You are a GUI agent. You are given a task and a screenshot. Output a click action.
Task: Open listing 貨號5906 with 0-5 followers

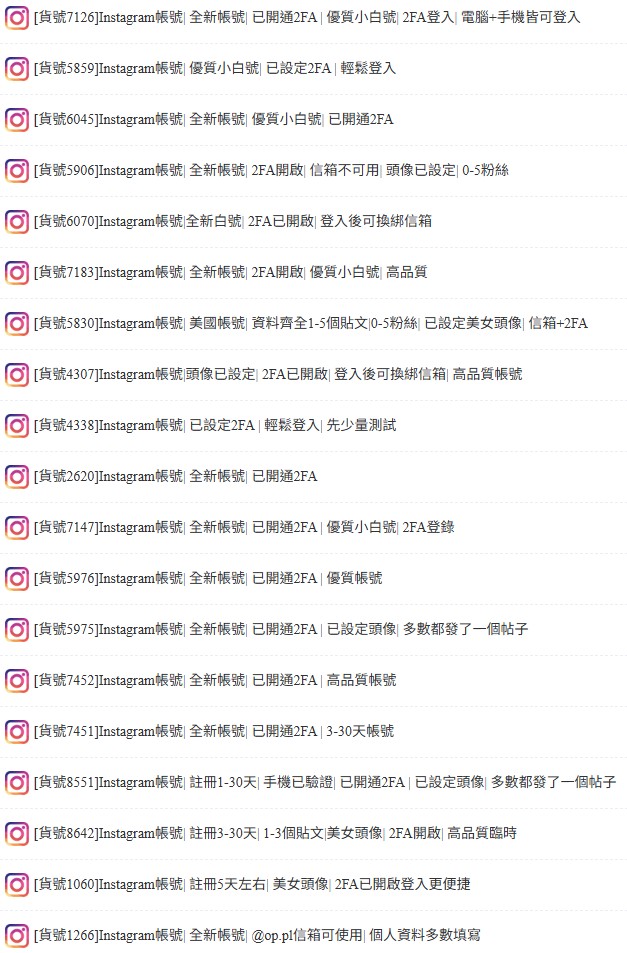(270, 171)
